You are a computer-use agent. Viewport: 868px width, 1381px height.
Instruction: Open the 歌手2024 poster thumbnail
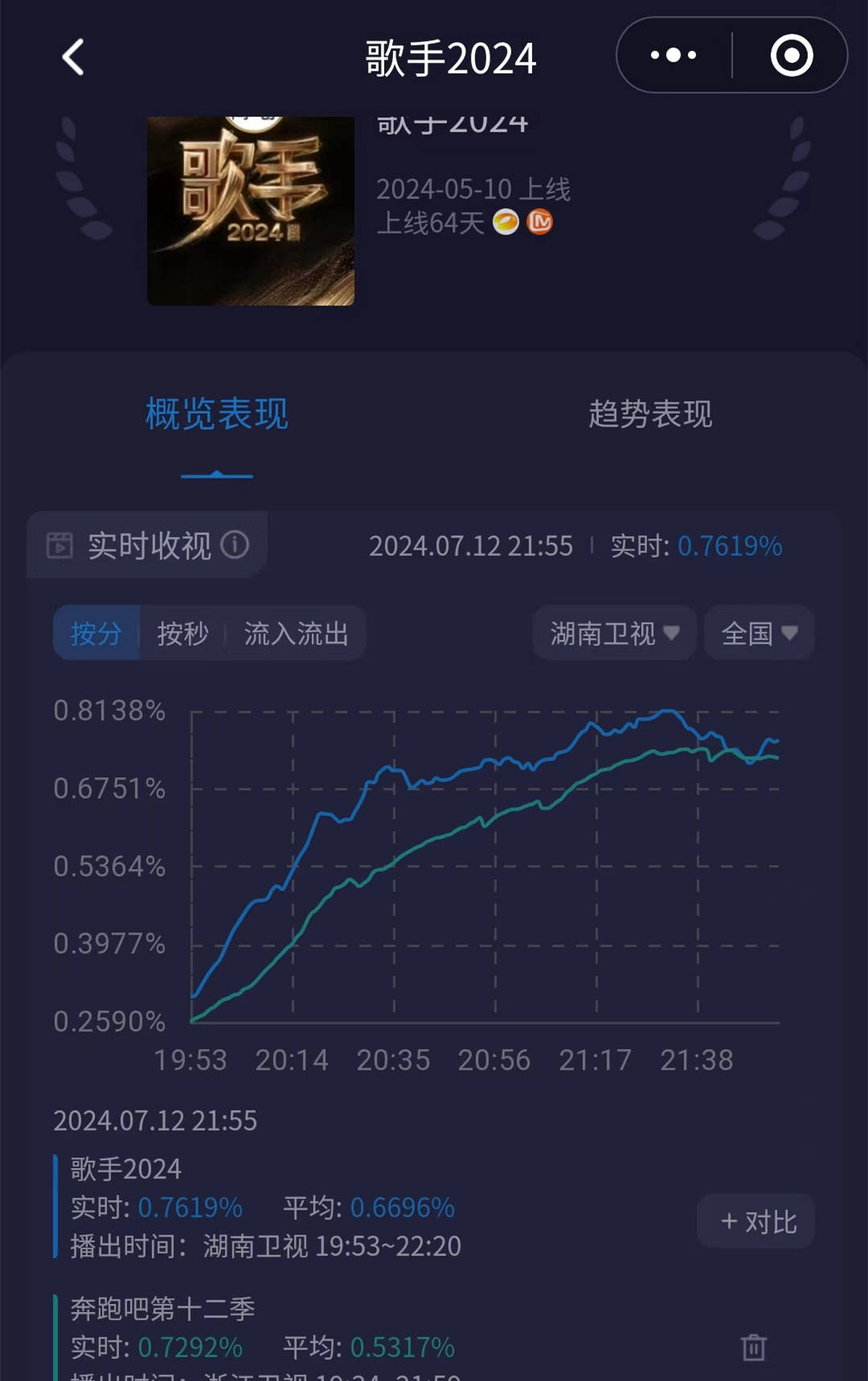(x=251, y=211)
